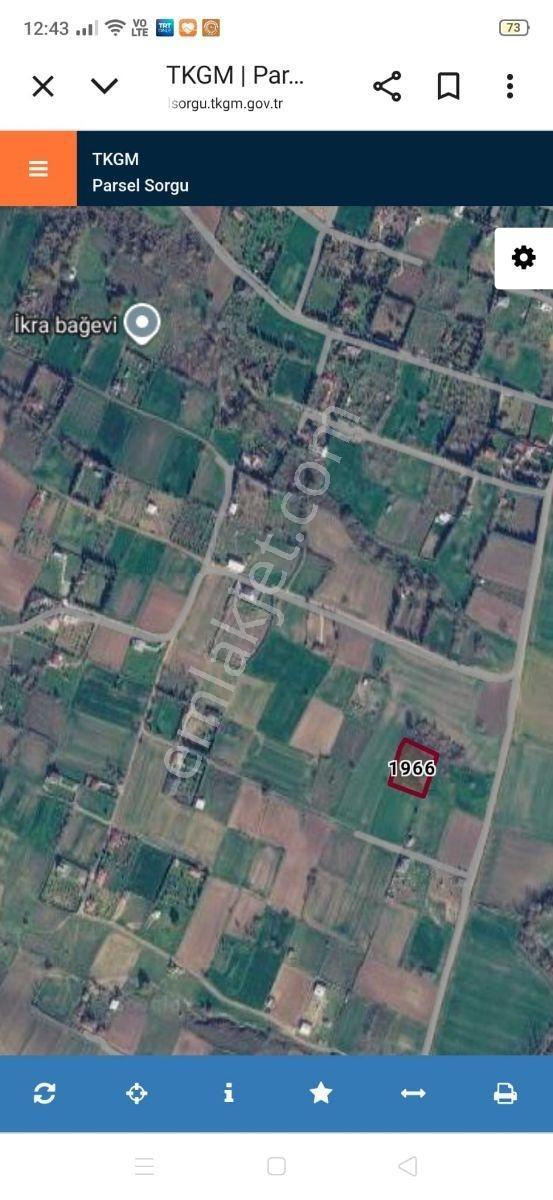Open the orange hamburger menu
Screen dimensions: 553x1200
pos(38,168)
